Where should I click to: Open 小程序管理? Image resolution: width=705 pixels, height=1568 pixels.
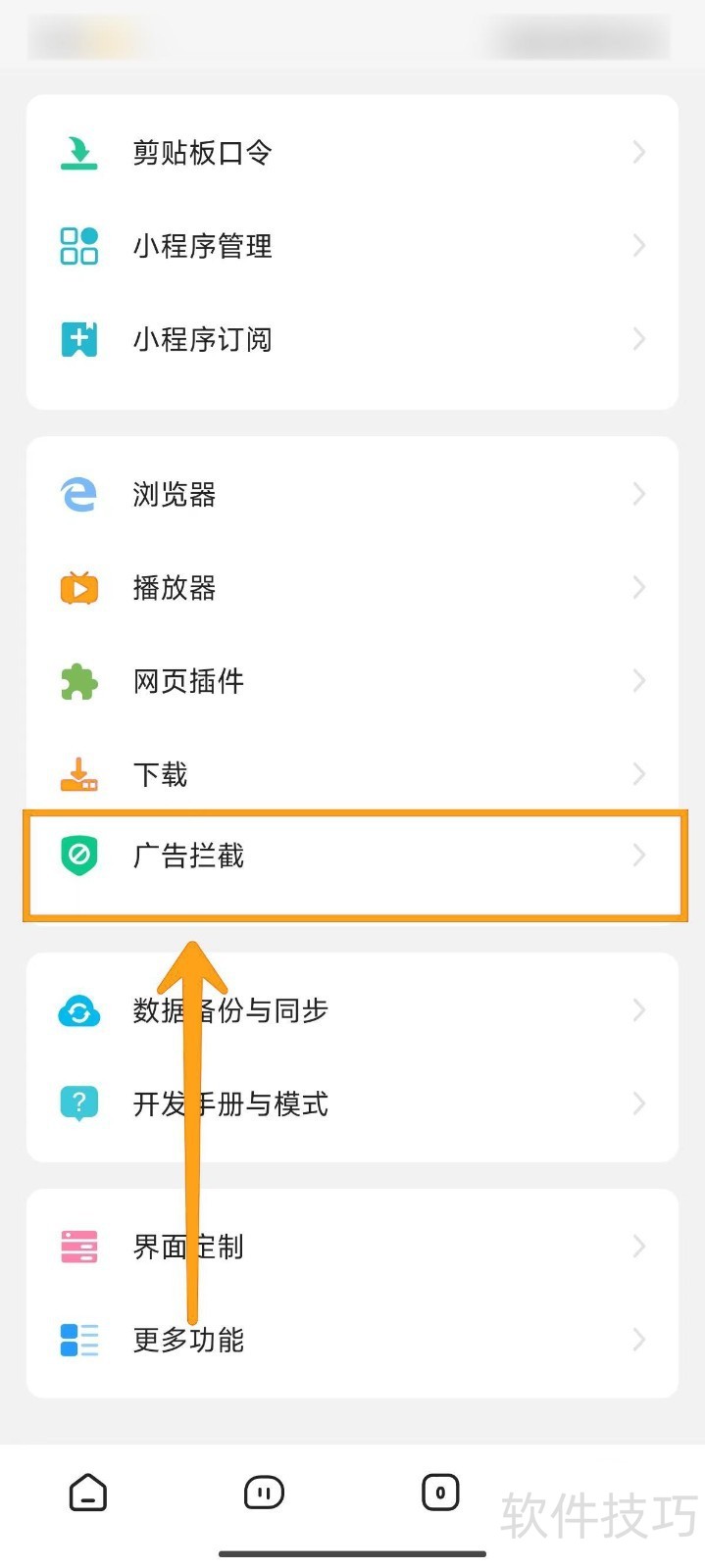[x=351, y=246]
